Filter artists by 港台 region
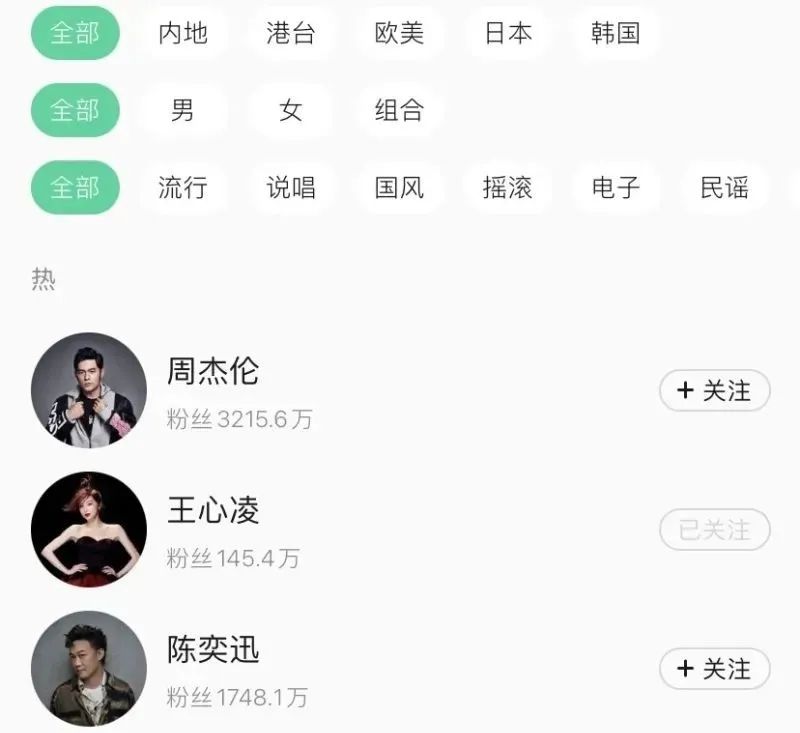Viewport: 800px width, 733px height. tap(291, 33)
